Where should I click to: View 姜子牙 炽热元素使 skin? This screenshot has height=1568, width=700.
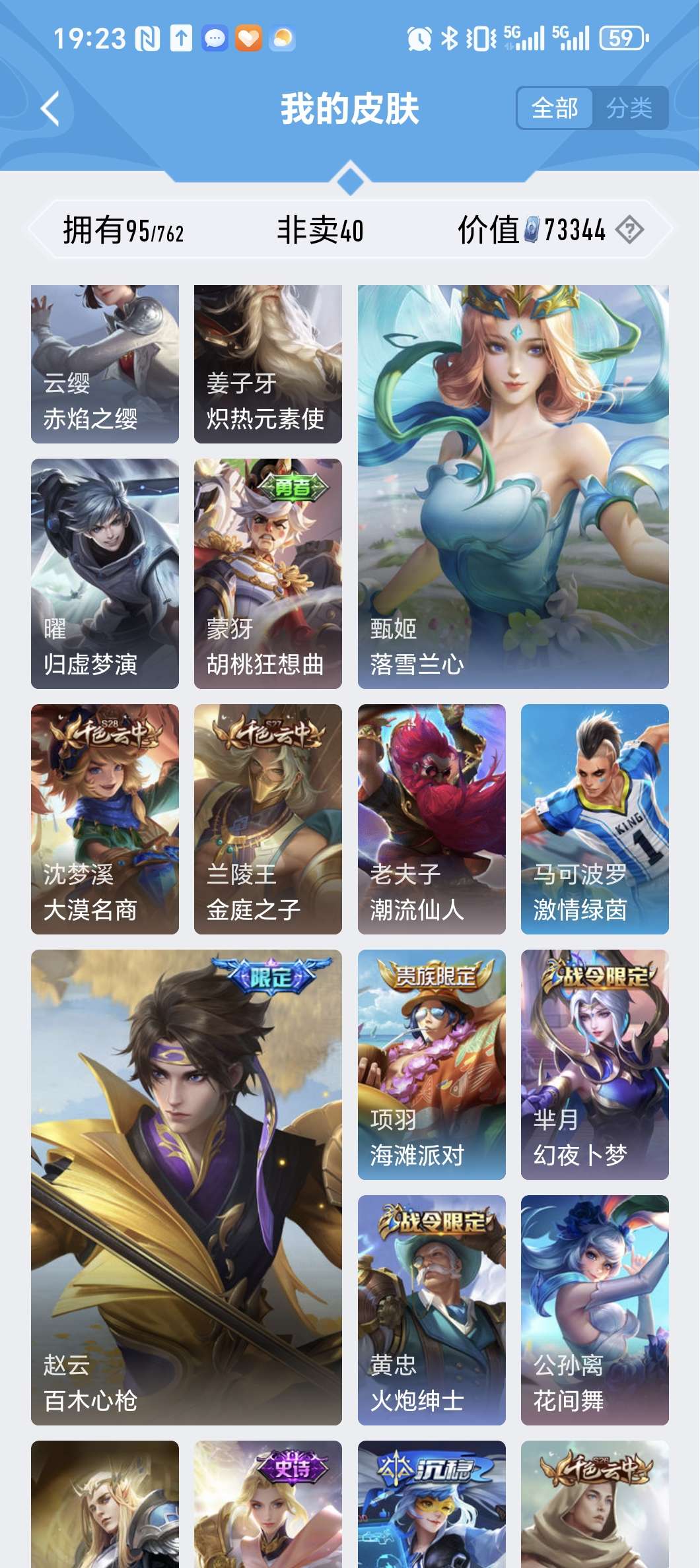tap(268, 364)
